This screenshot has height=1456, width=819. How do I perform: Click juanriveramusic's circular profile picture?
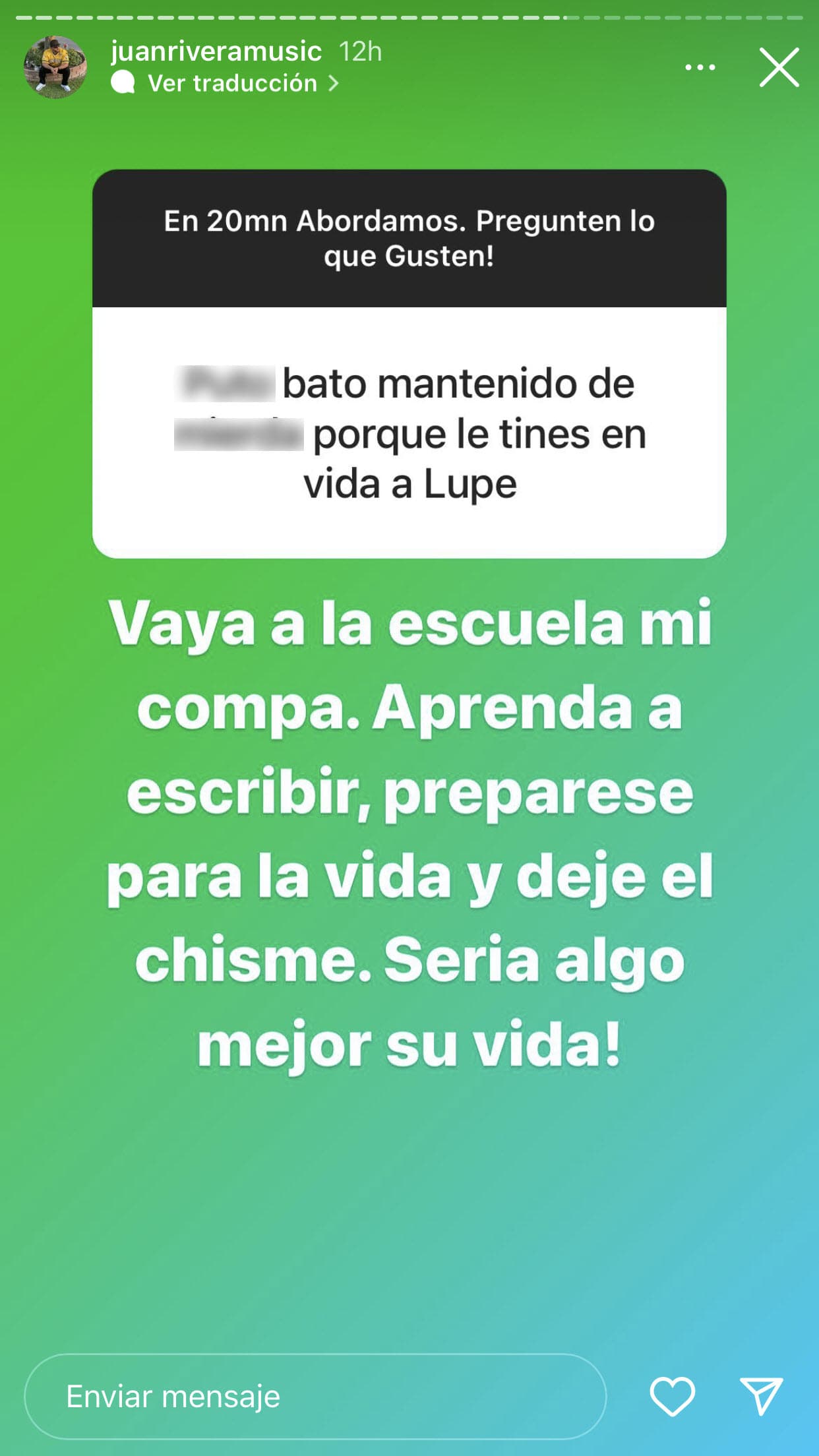(x=55, y=66)
